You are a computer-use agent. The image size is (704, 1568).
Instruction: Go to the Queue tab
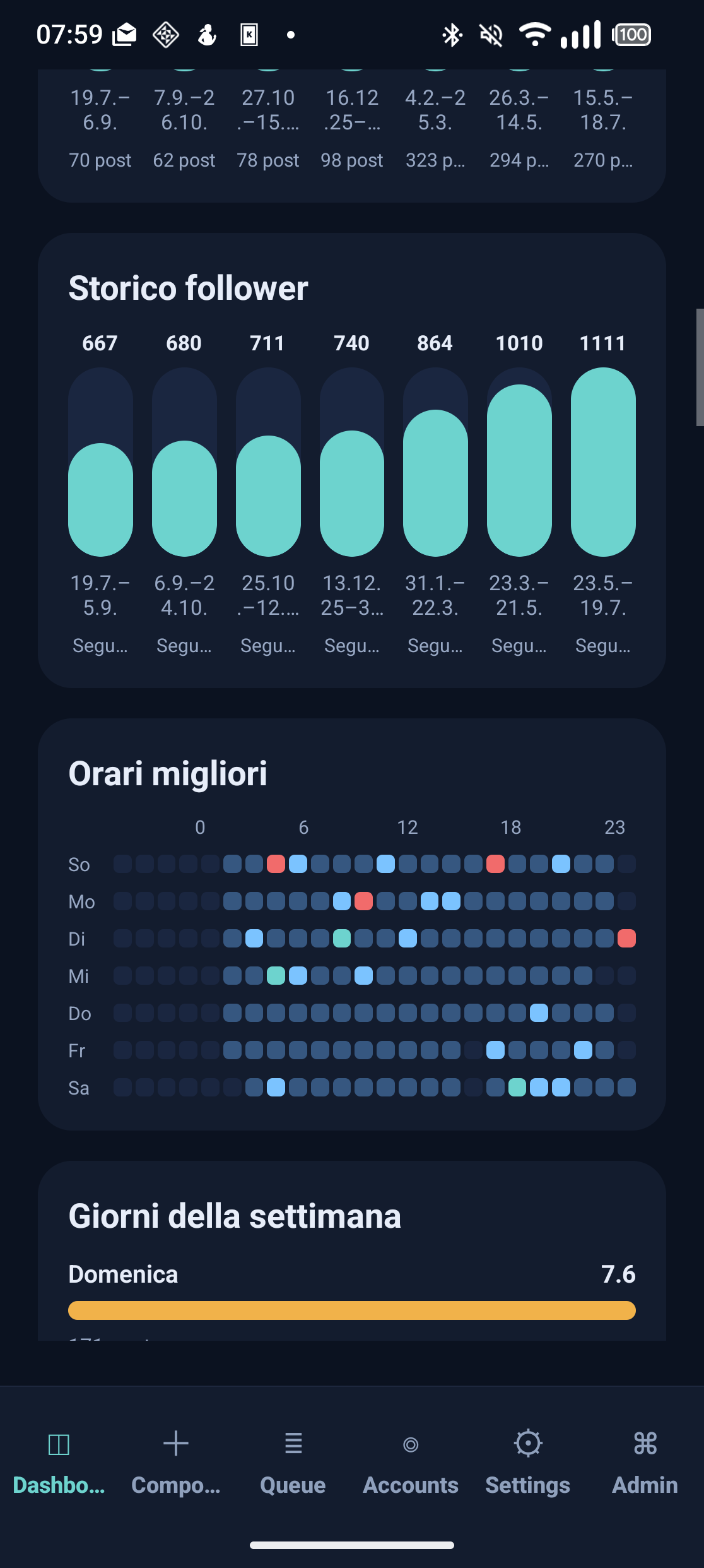pyautogui.click(x=293, y=1463)
